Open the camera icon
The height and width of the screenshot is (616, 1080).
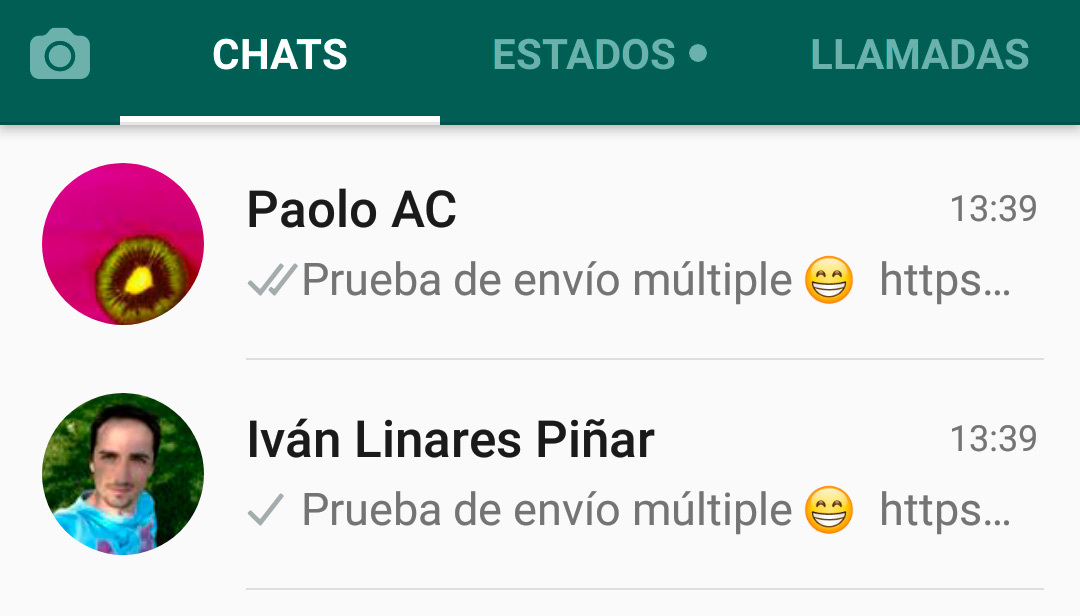pyautogui.click(x=60, y=55)
